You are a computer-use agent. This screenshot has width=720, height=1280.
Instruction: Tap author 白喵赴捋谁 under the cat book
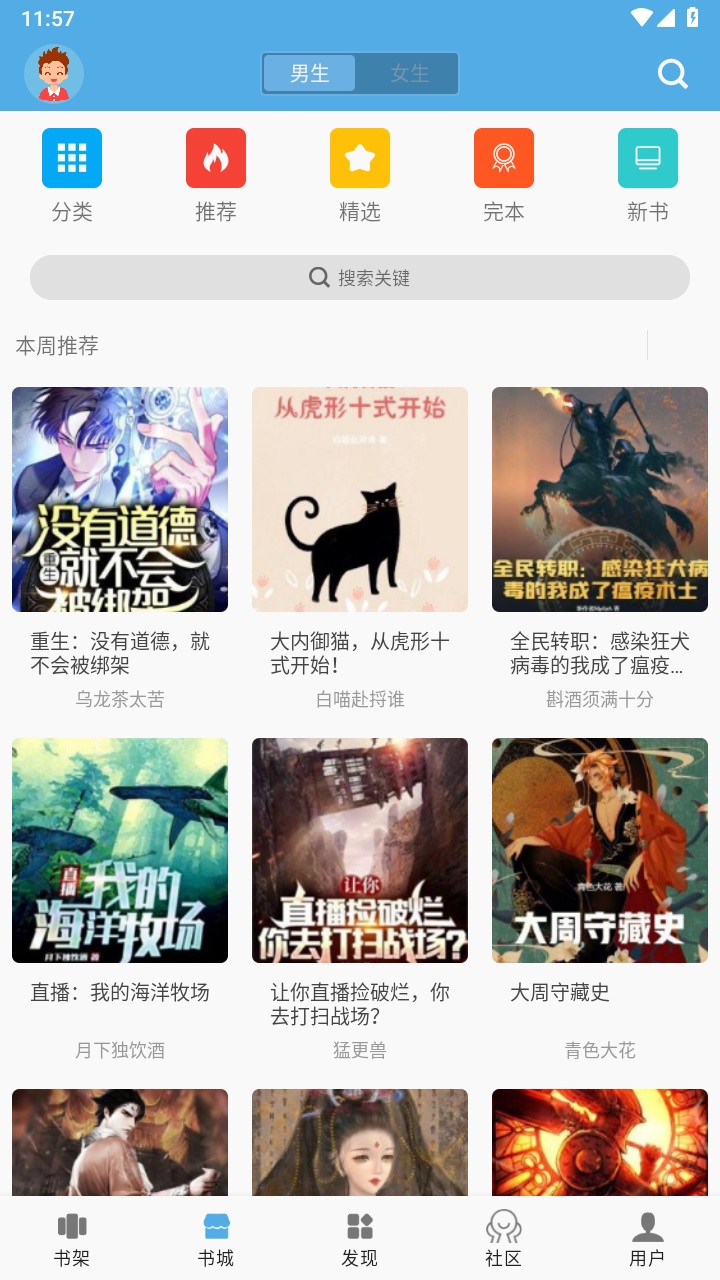[359, 700]
